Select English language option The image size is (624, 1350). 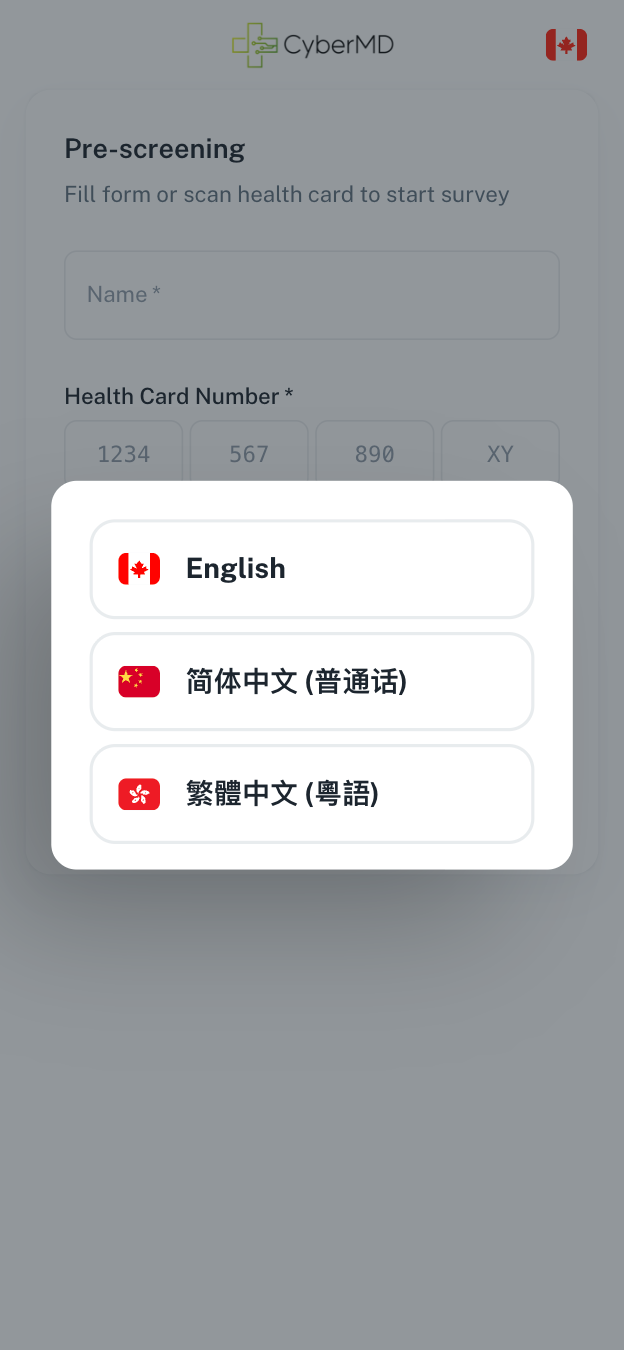pos(311,569)
